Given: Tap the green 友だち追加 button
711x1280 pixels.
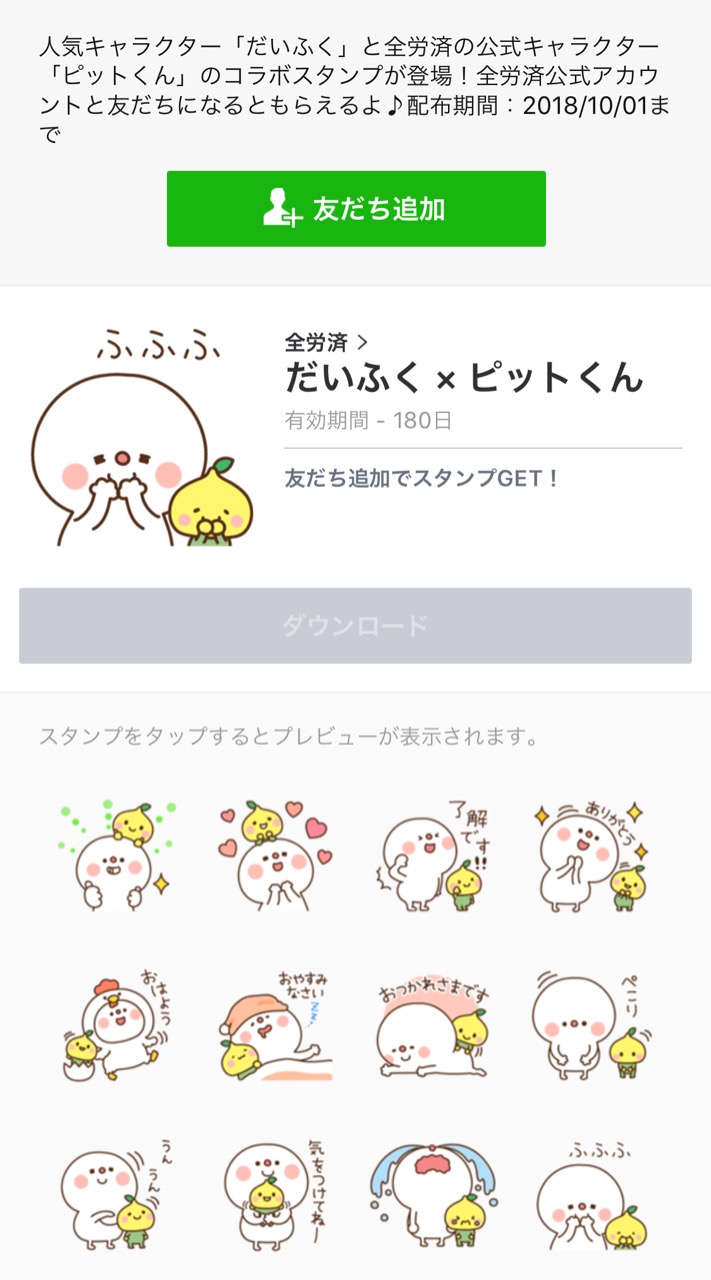Looking at the screenshot, I should click(356, 208).
